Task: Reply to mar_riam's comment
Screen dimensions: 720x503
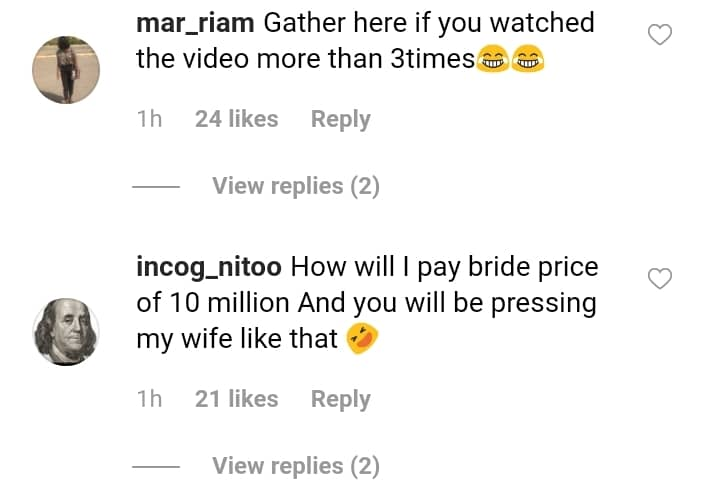Action: click(x=340, y=119)
